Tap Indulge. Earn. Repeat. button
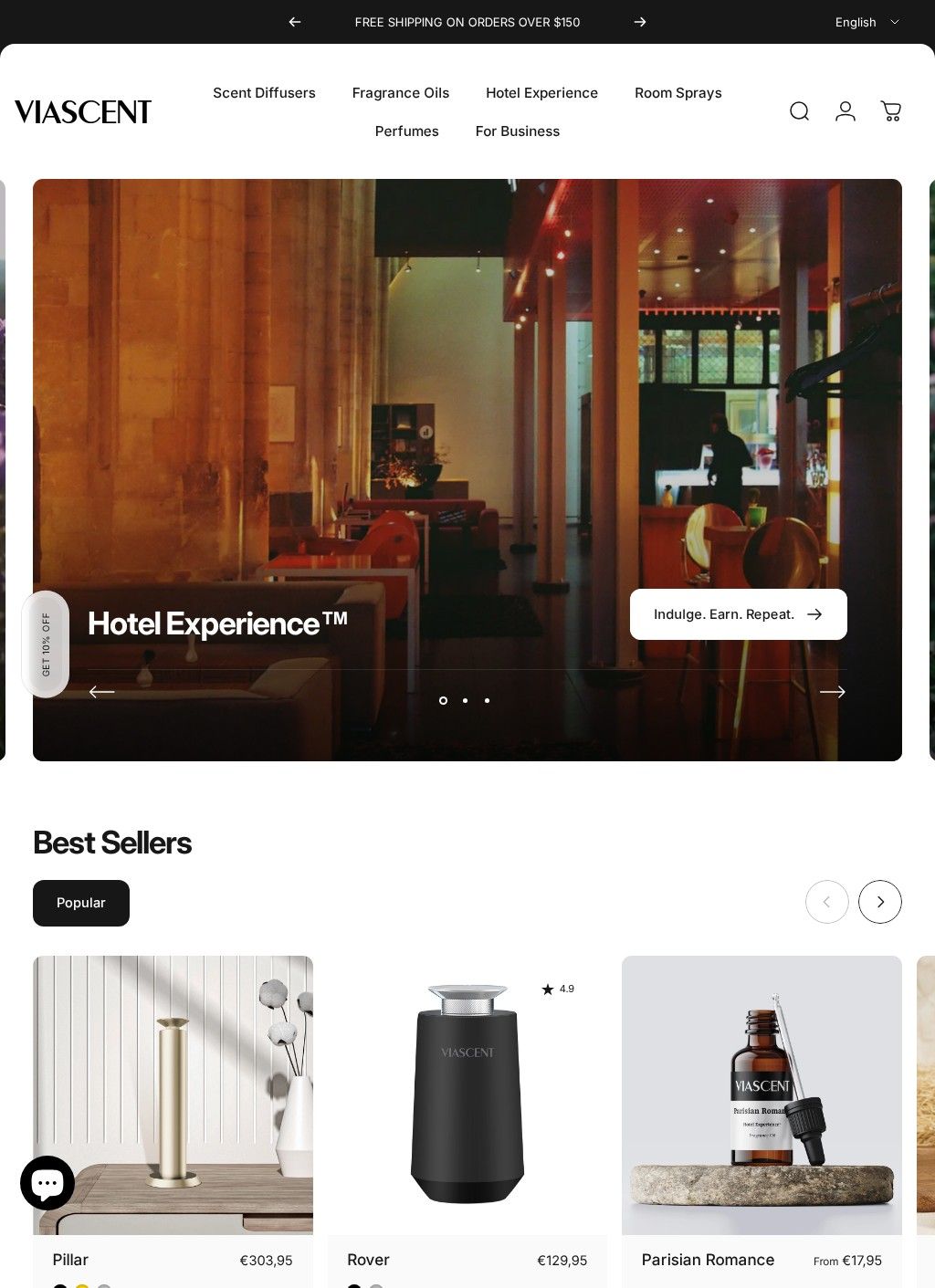This screenshot has width=935, height=1288. [x=738, y=614]
